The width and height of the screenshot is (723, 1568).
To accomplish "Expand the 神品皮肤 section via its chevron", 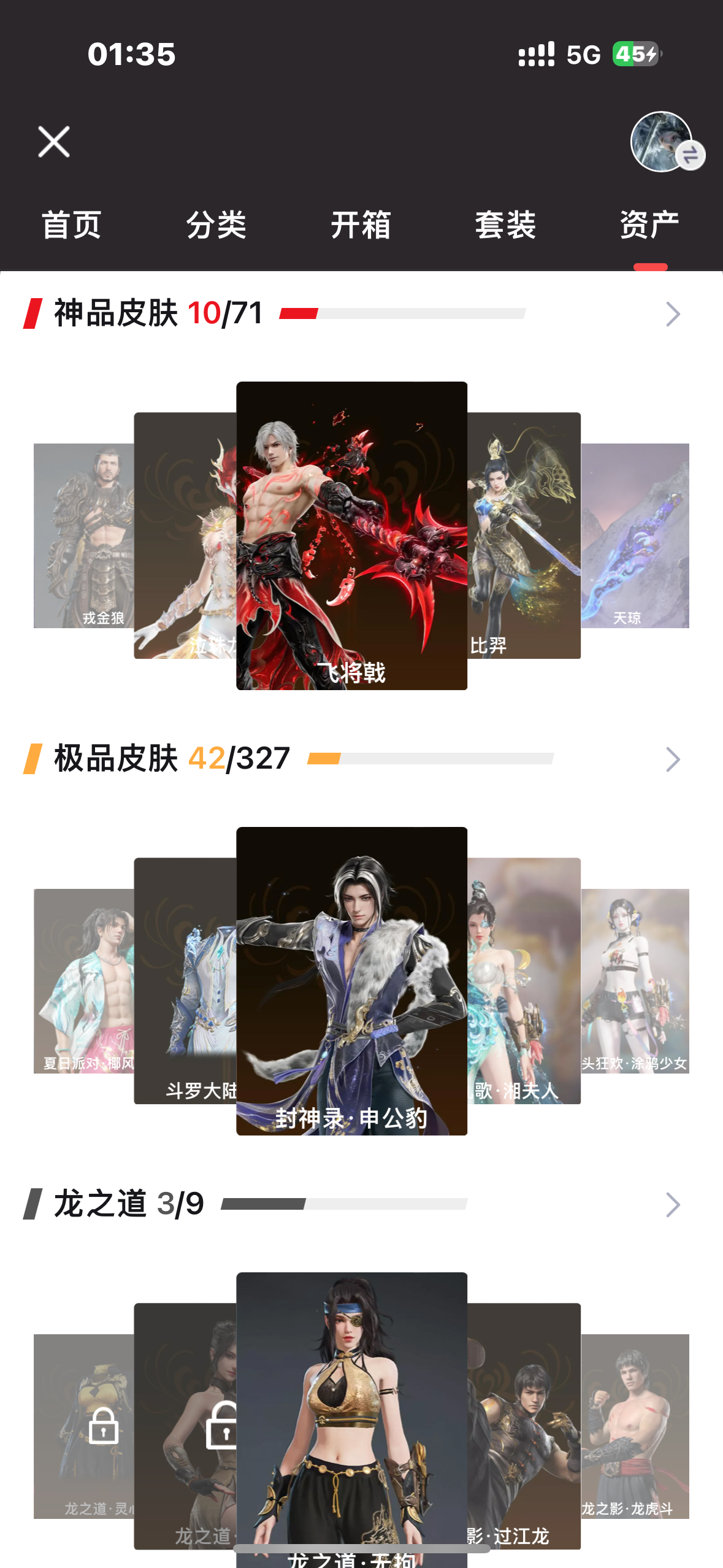I will tap(673, 314).
